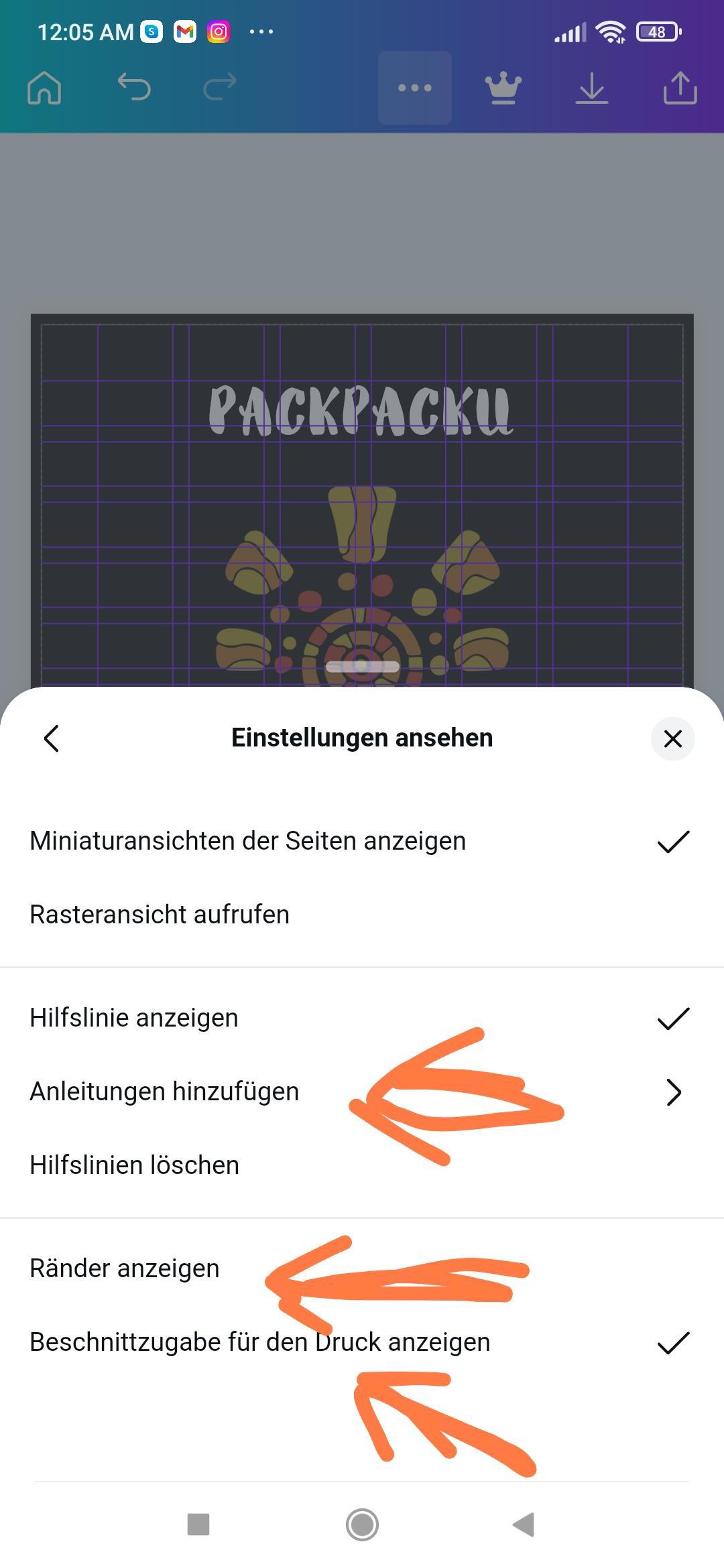
Task: Tap the system back button
Action: tap(524, 1524)
